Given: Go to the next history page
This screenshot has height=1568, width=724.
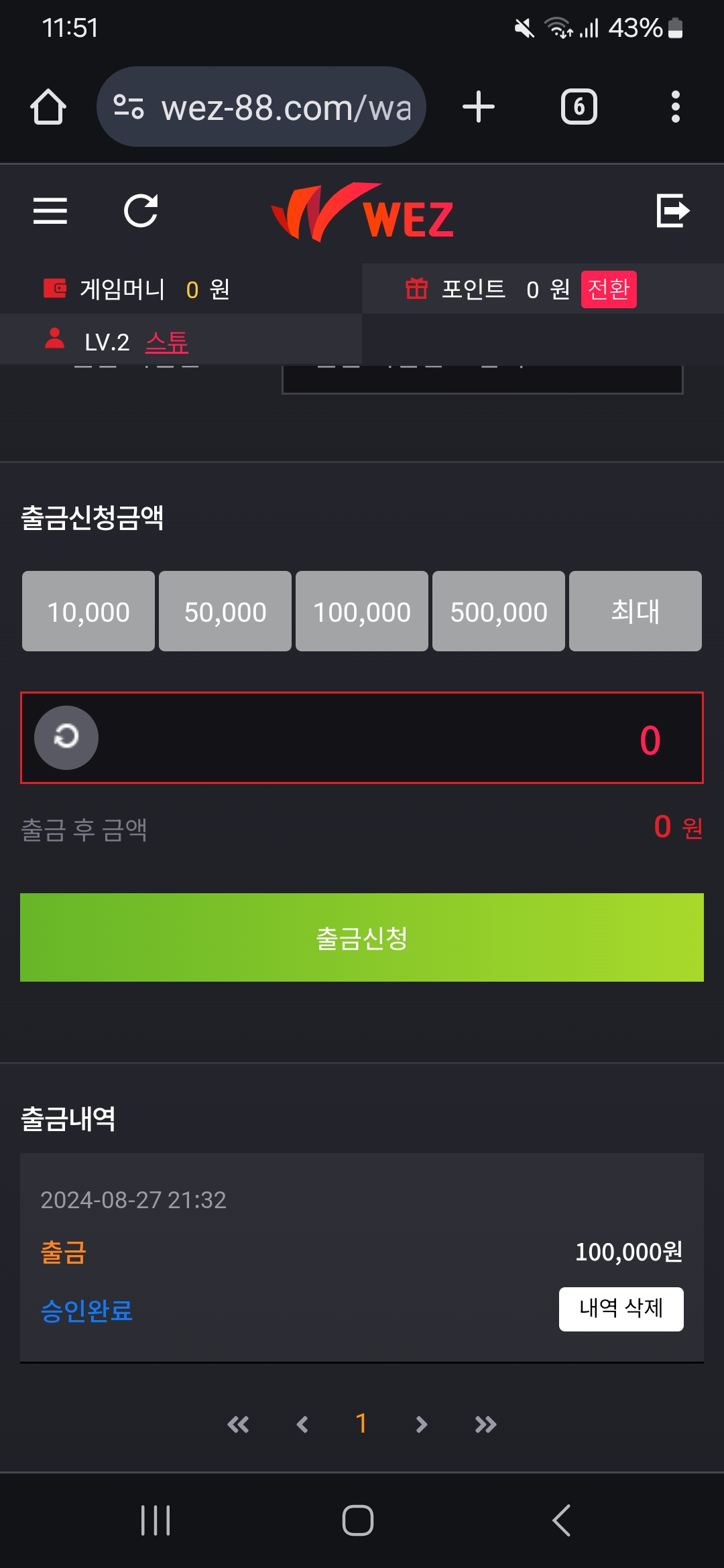Looking at the screenshot, I should click(421, 1424).
